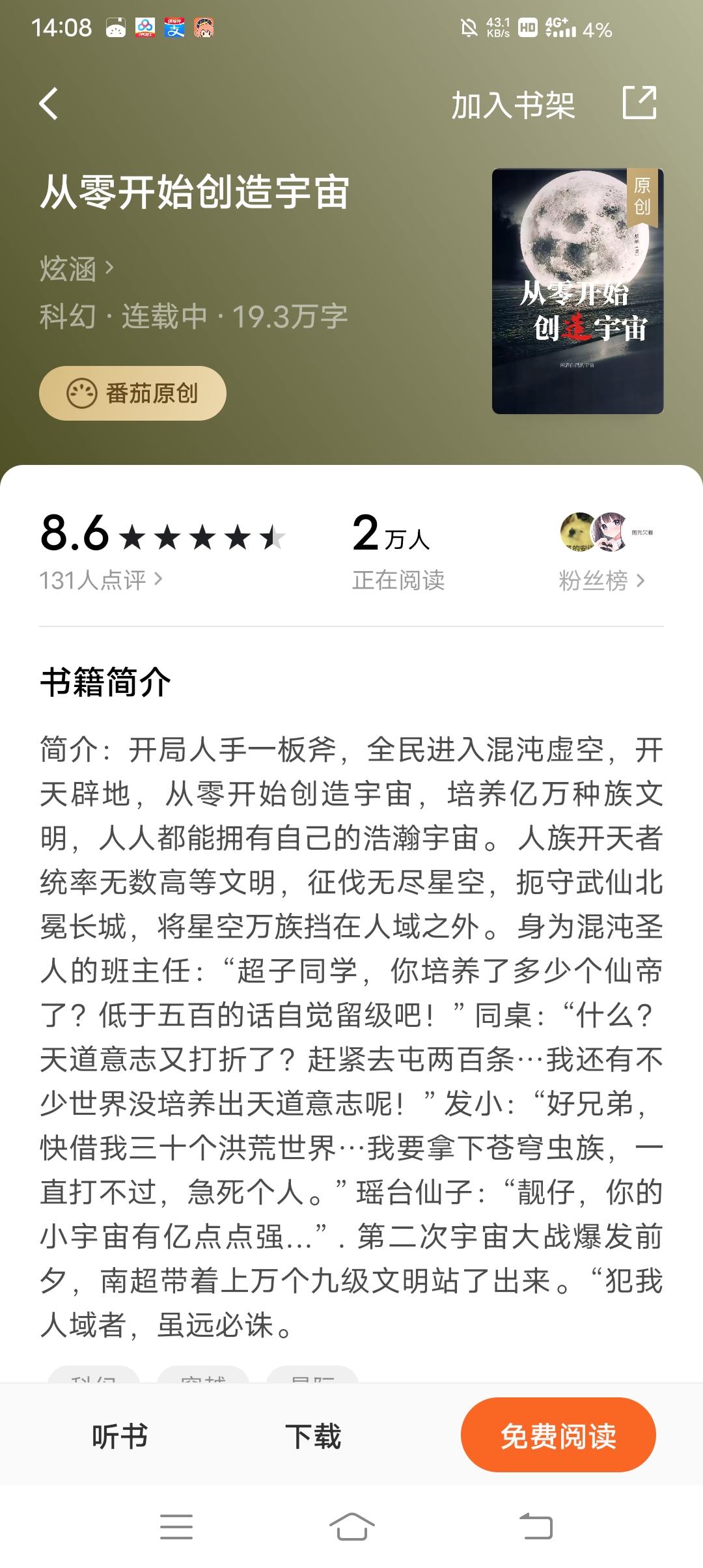Tap the 番茄原创 badge
The width and height of the screenshot is (703, 1568).
[x=133, y=393]
